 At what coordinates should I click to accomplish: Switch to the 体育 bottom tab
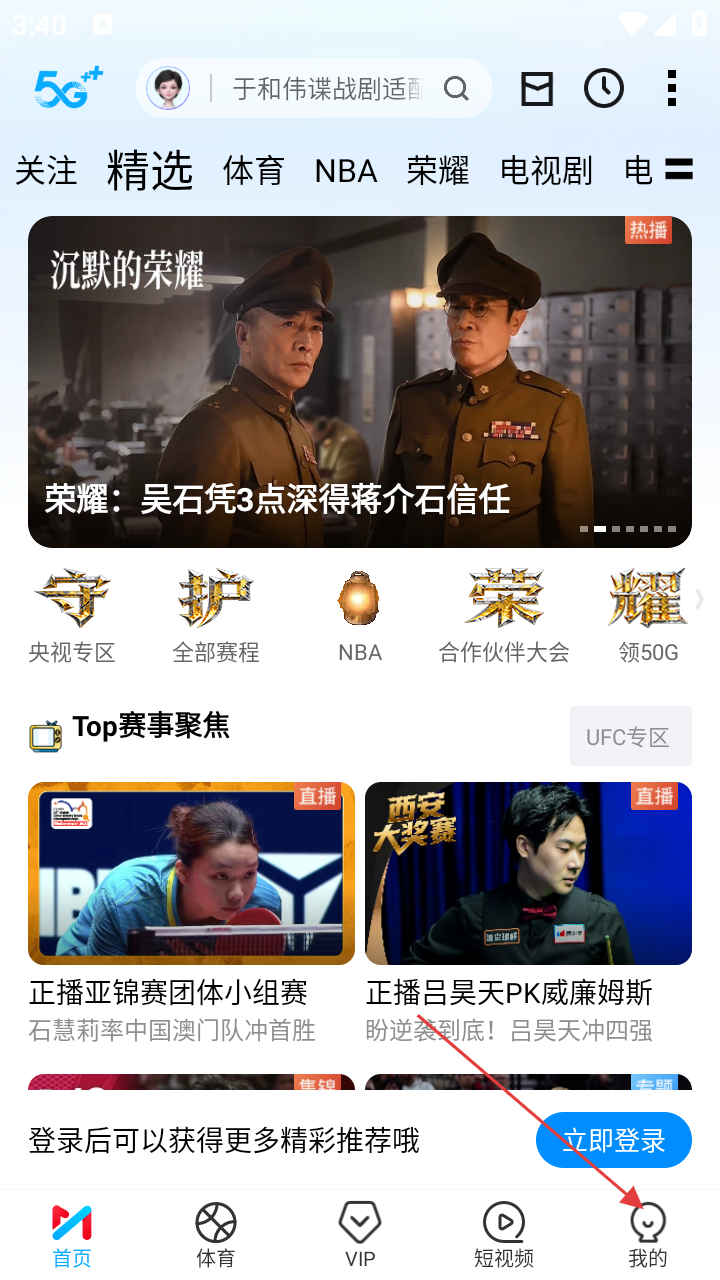(x=216, y=1235)
